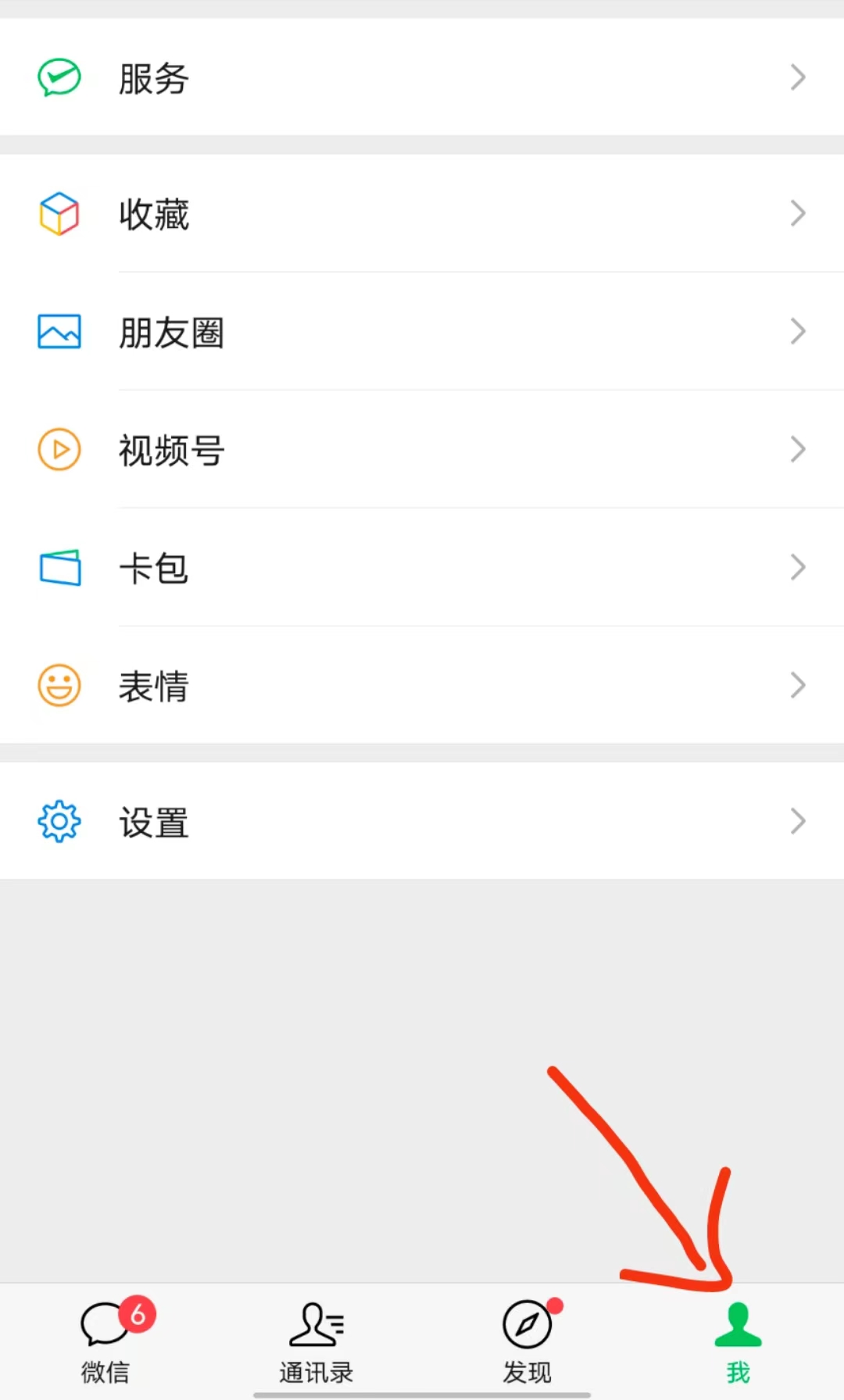Switch to the 发现 discover tab
Image resolution: width=844 pixels, height=1400 pixels.
527,1341
